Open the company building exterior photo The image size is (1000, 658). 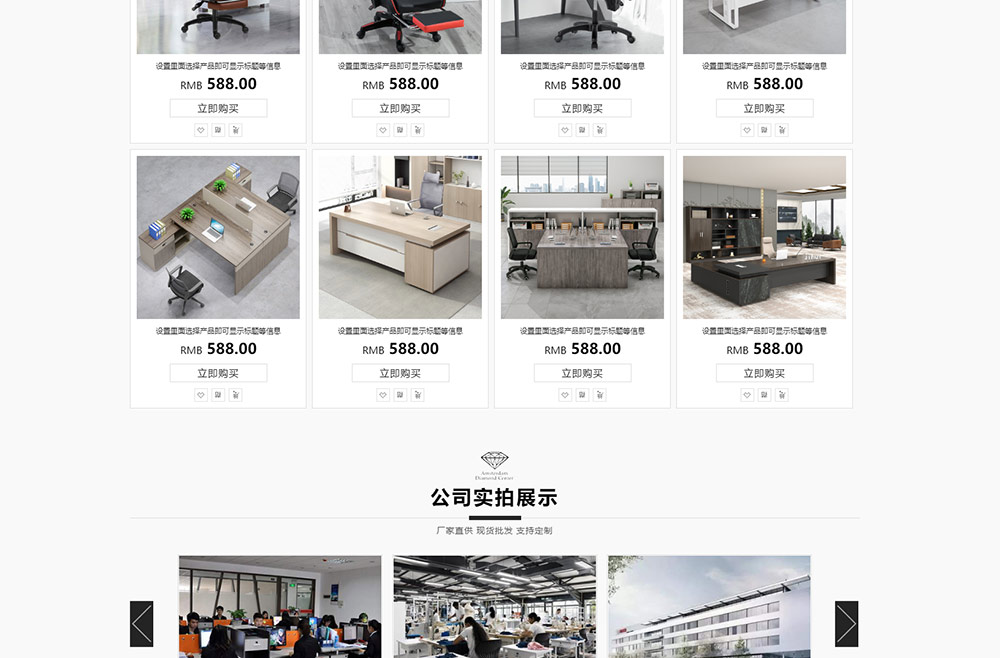[x=709, y=606]
